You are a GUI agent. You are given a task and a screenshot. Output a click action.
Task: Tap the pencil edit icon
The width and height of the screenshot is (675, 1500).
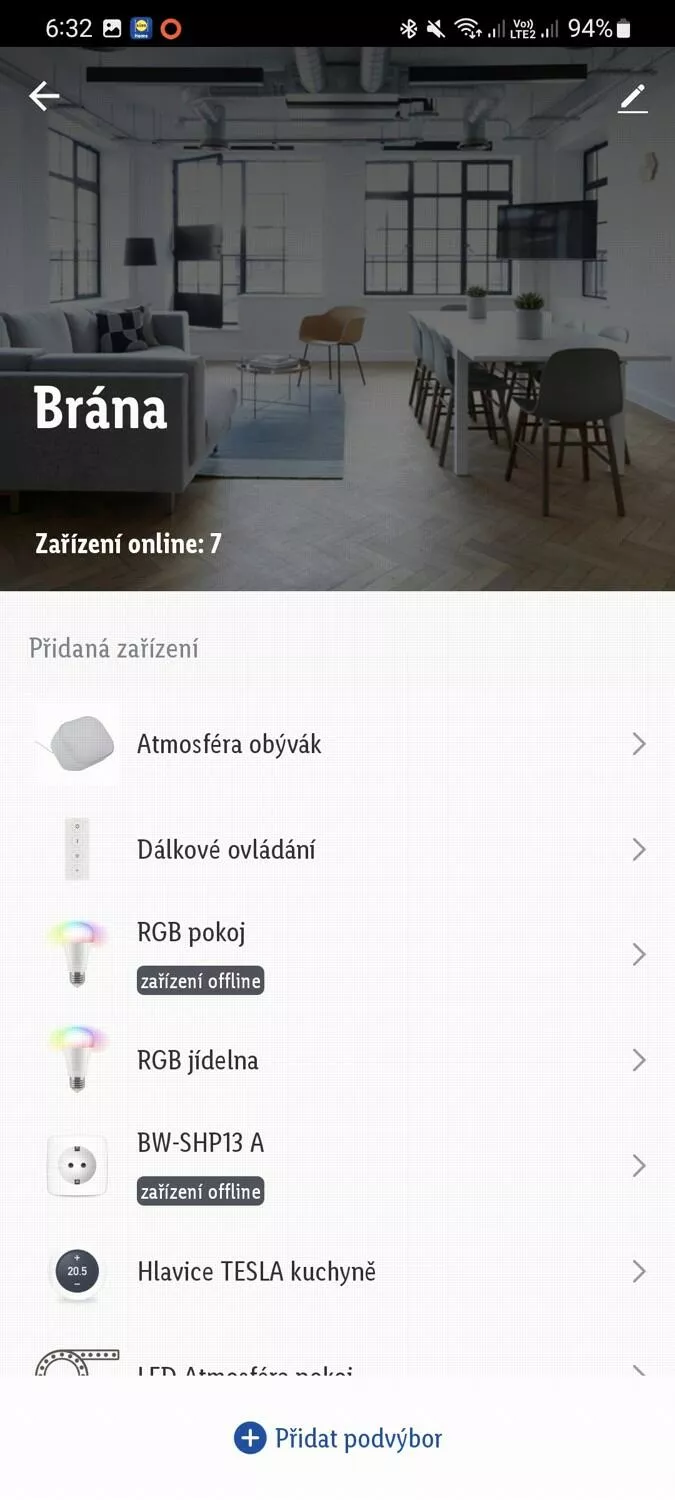click(632, 98)
